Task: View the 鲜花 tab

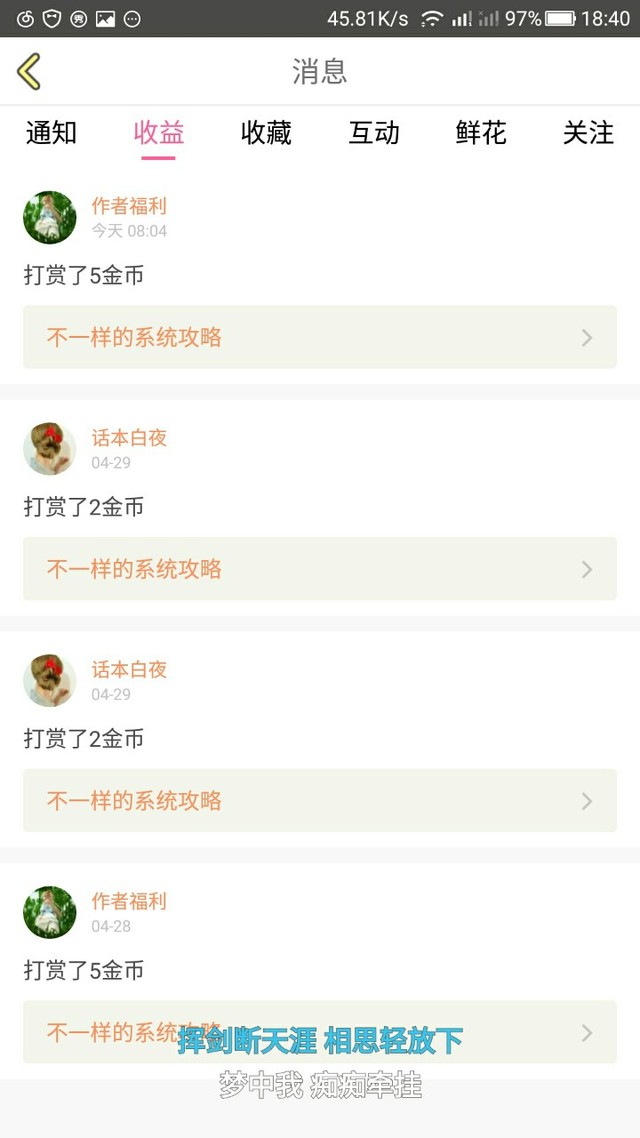Action: [481, 133]
